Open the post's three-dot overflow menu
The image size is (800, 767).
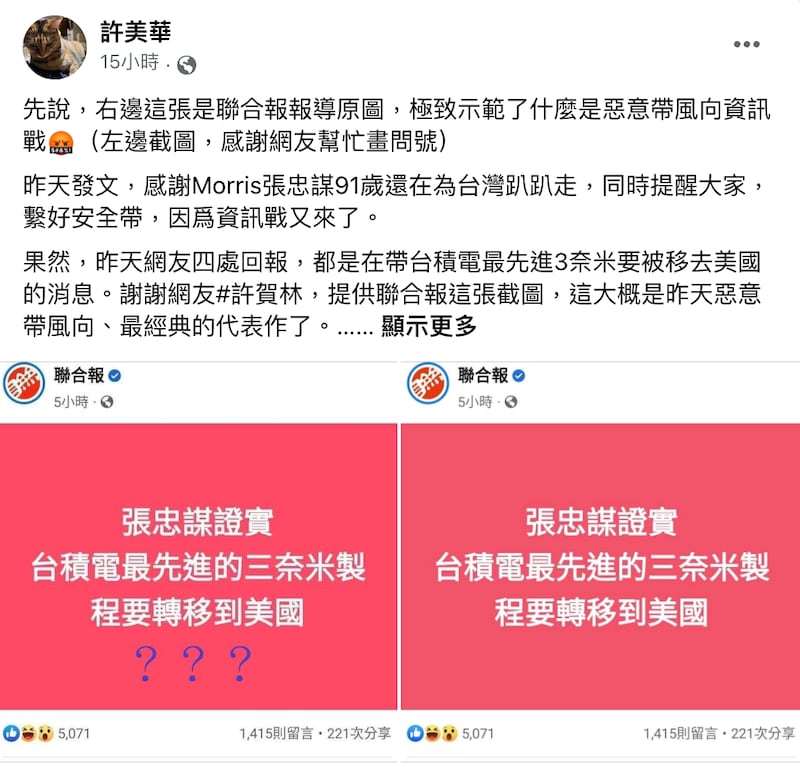click(x=746, y=44)
